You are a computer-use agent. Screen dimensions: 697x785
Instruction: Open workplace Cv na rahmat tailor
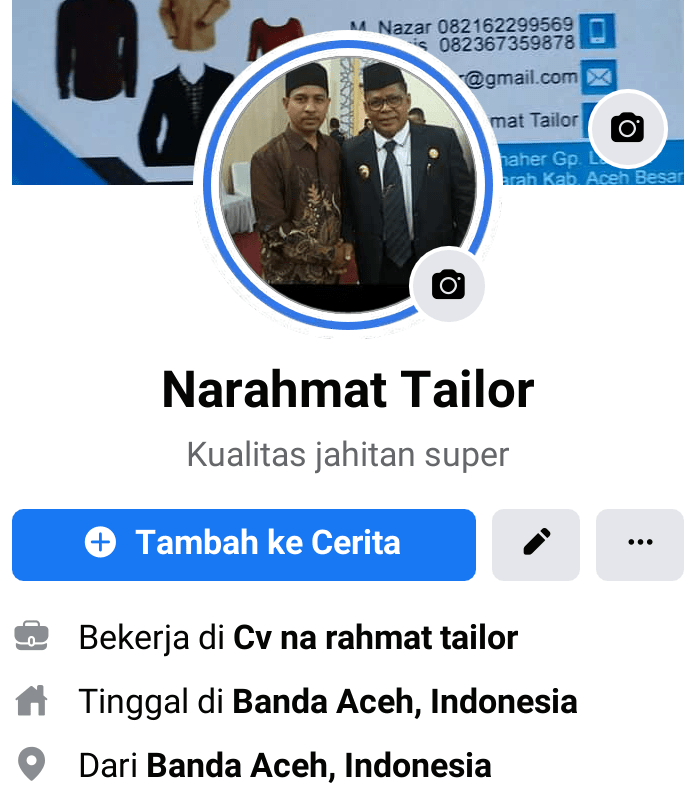(375, 637)
